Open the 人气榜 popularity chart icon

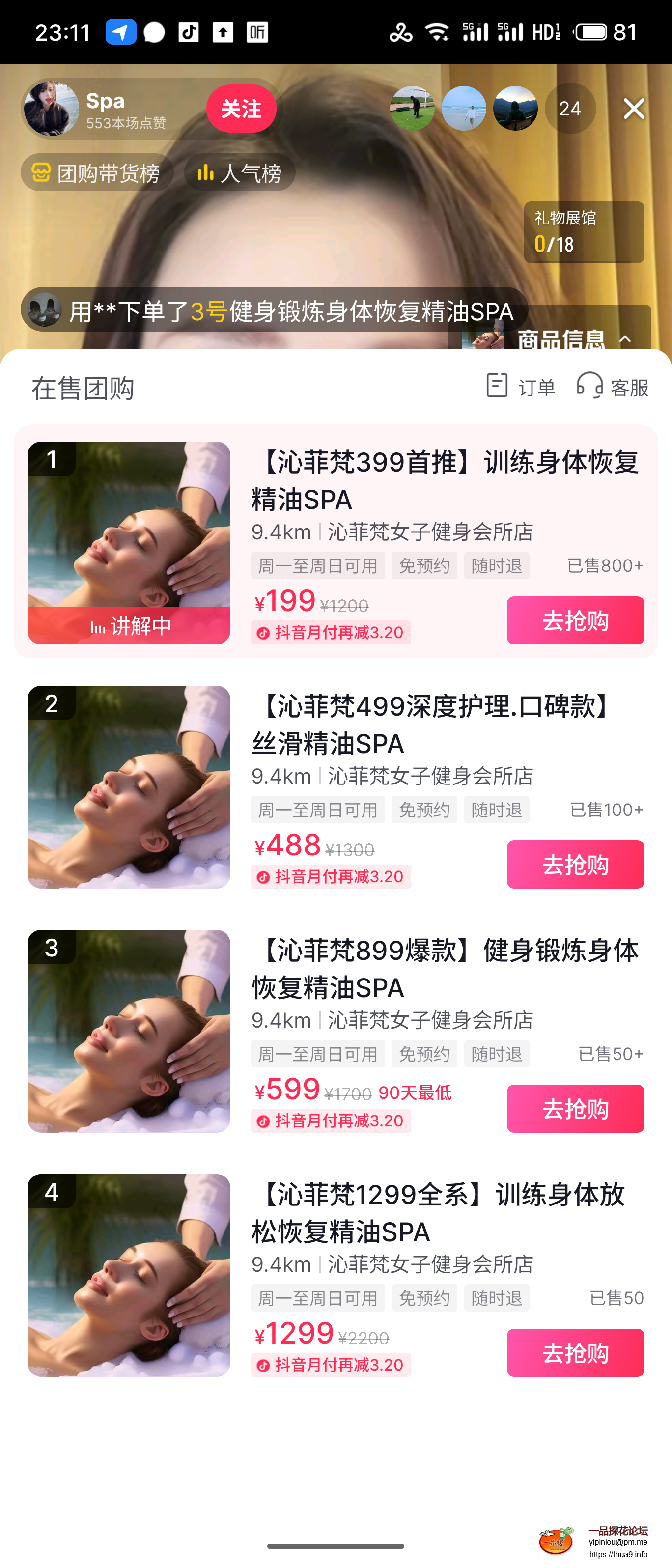point(239,172)
